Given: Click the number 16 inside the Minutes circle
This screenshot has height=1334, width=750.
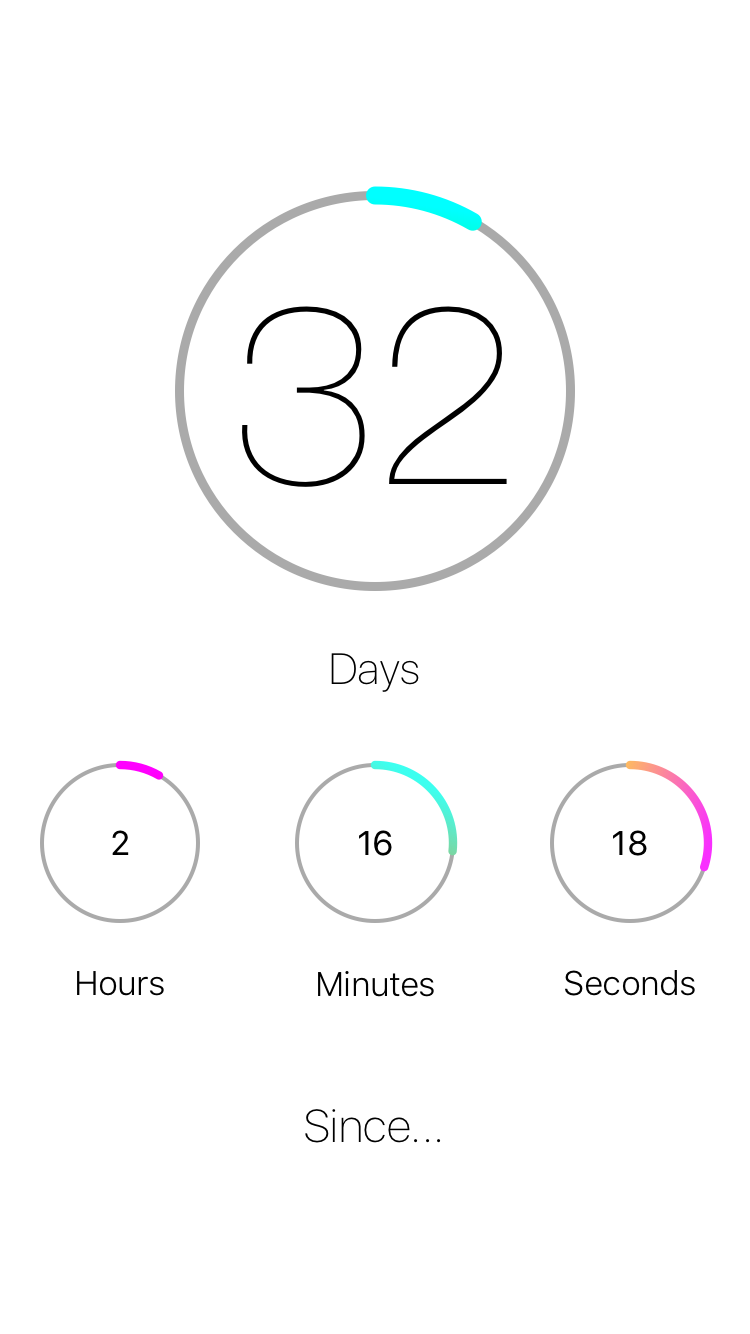Looking at the screenshot, I should 375,843.
